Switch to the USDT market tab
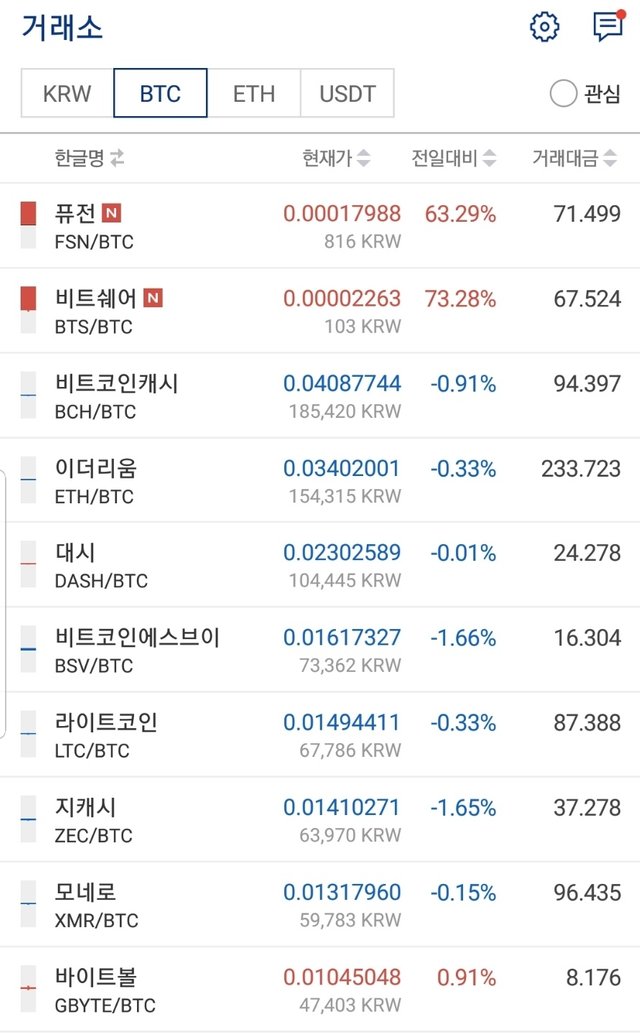Screen dimensions: 640x1033 pyautogui.click(x=347, y=94)
